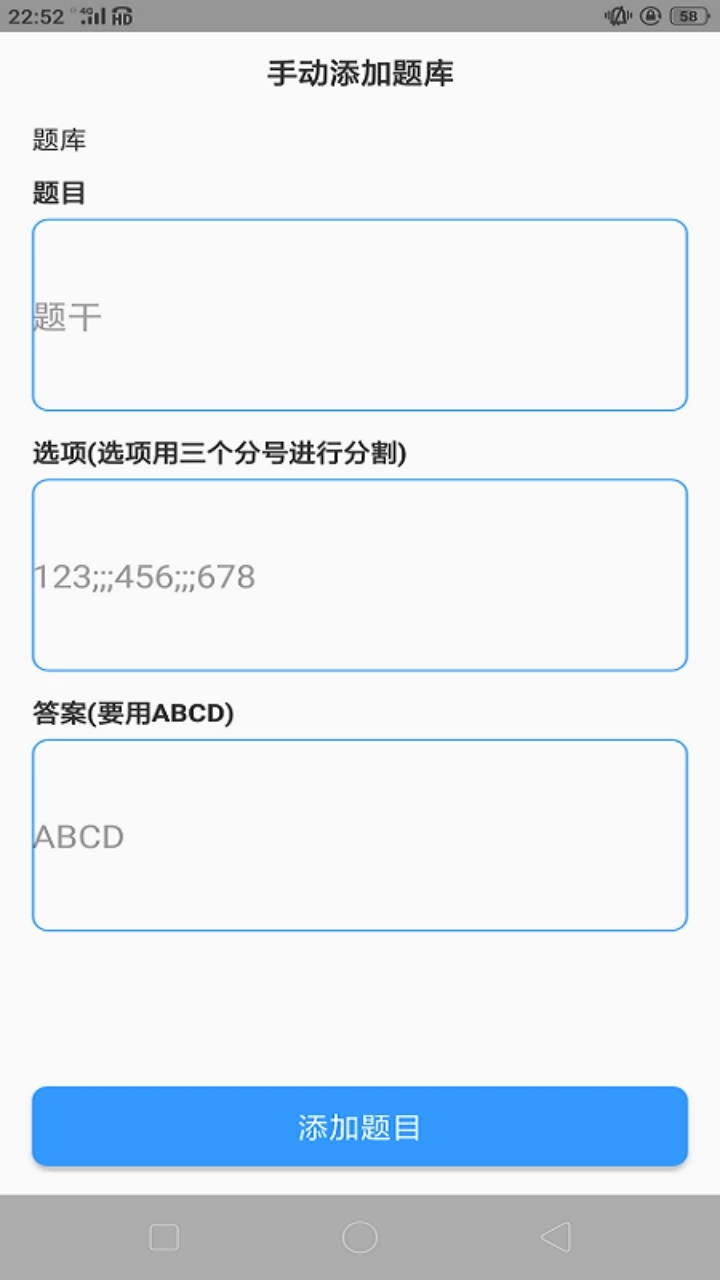The image size is (720, 1280).
Task: Click inside the question stem text area
Action: 360,315
